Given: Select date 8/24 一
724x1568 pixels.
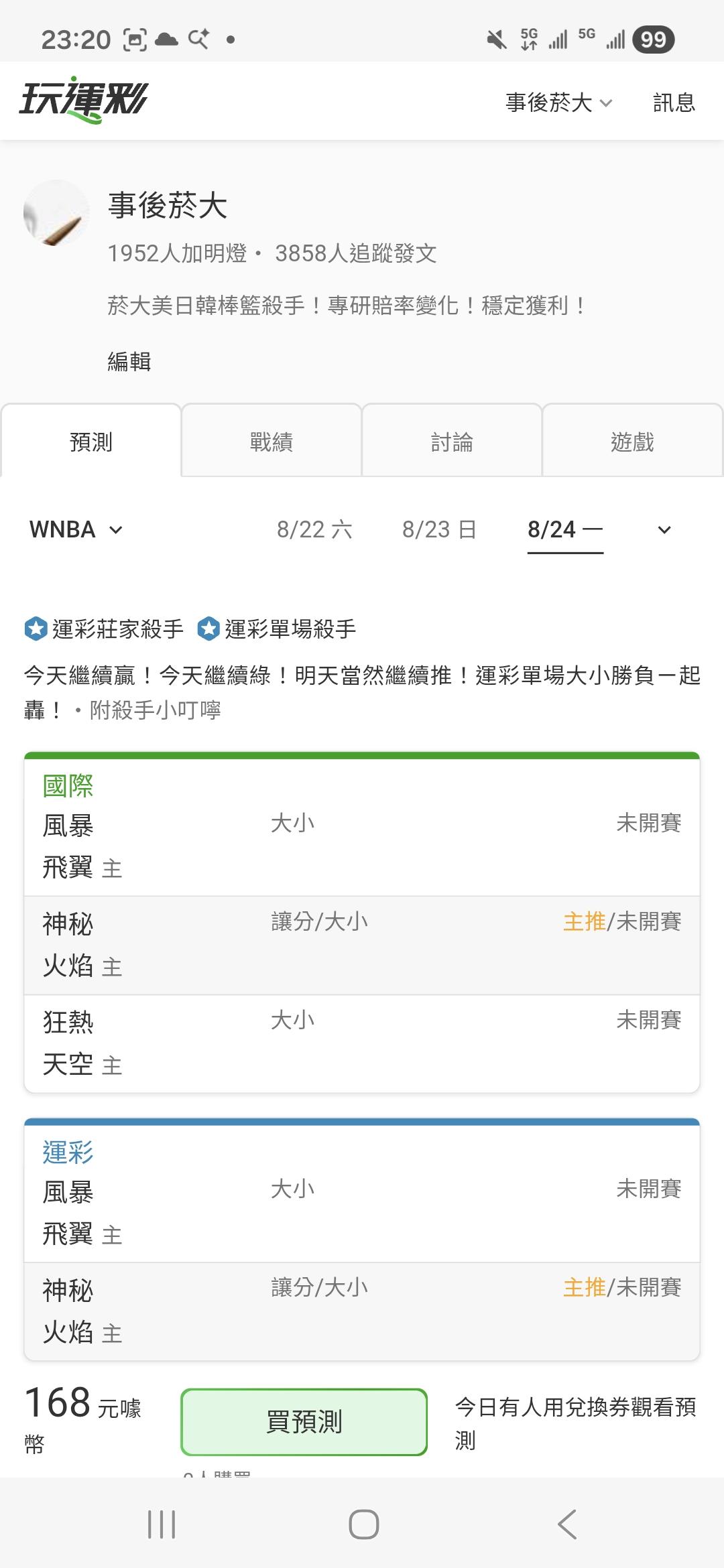Looking at the screenshot, I should (x=565, y=529).
